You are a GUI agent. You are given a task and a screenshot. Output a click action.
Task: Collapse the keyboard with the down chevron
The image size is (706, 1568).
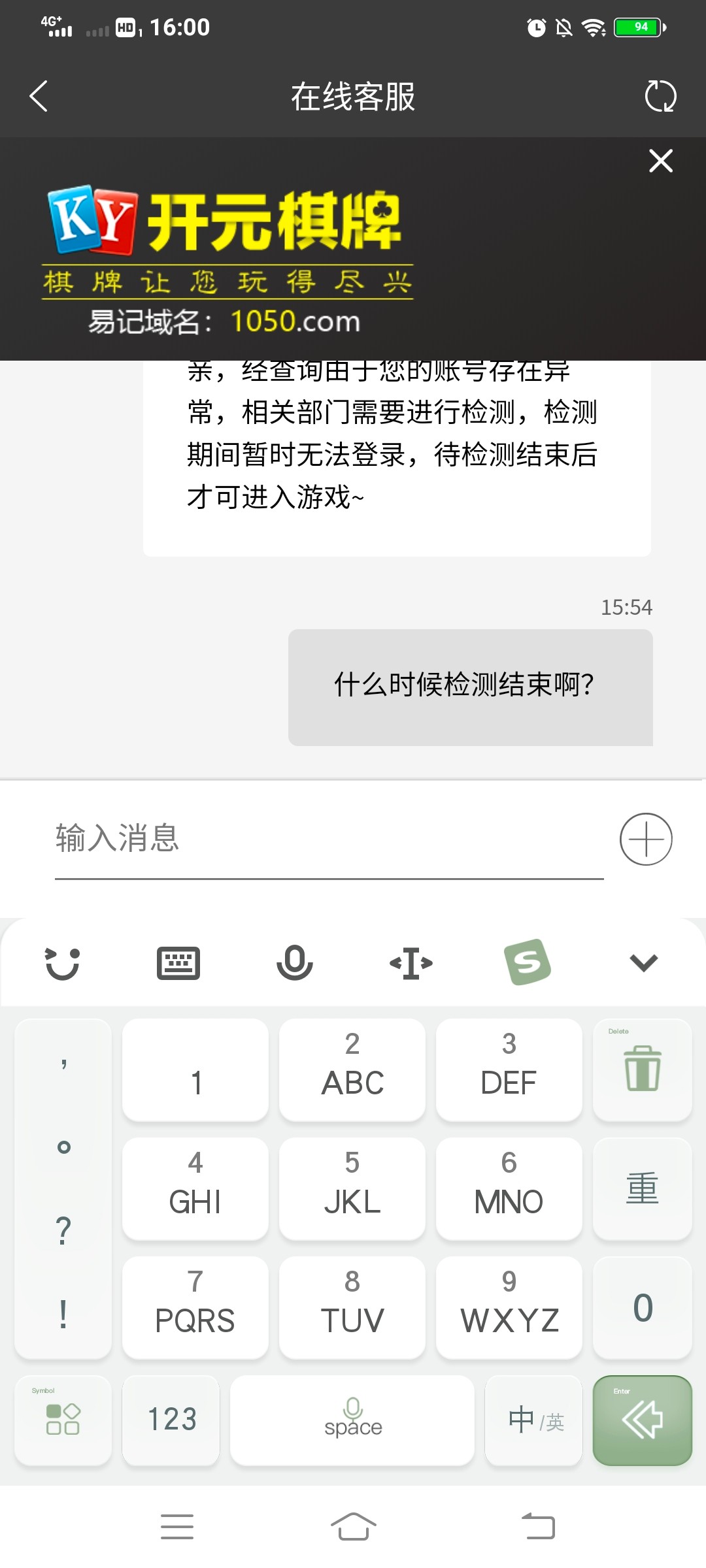(643, 962)
